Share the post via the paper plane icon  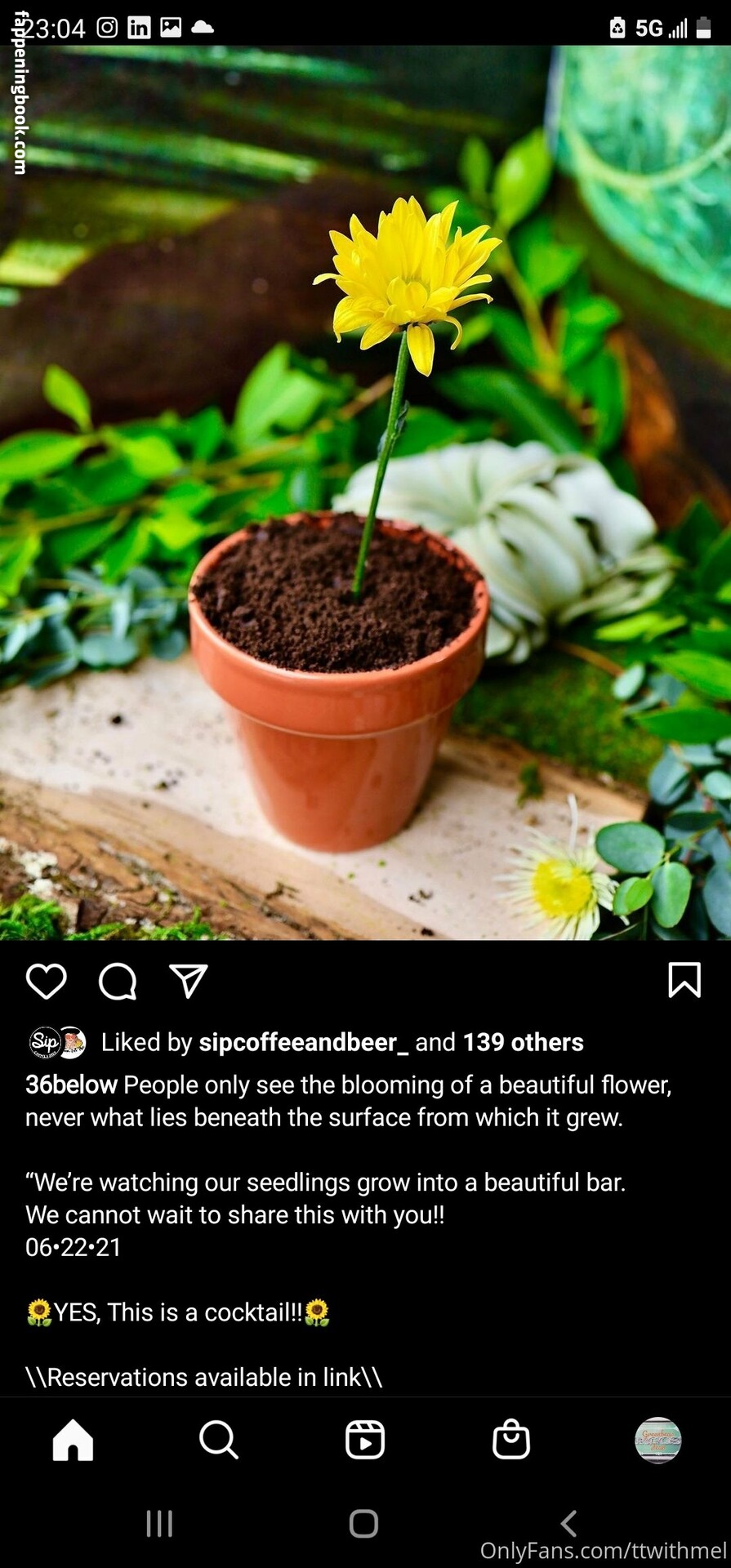point(189,980)
